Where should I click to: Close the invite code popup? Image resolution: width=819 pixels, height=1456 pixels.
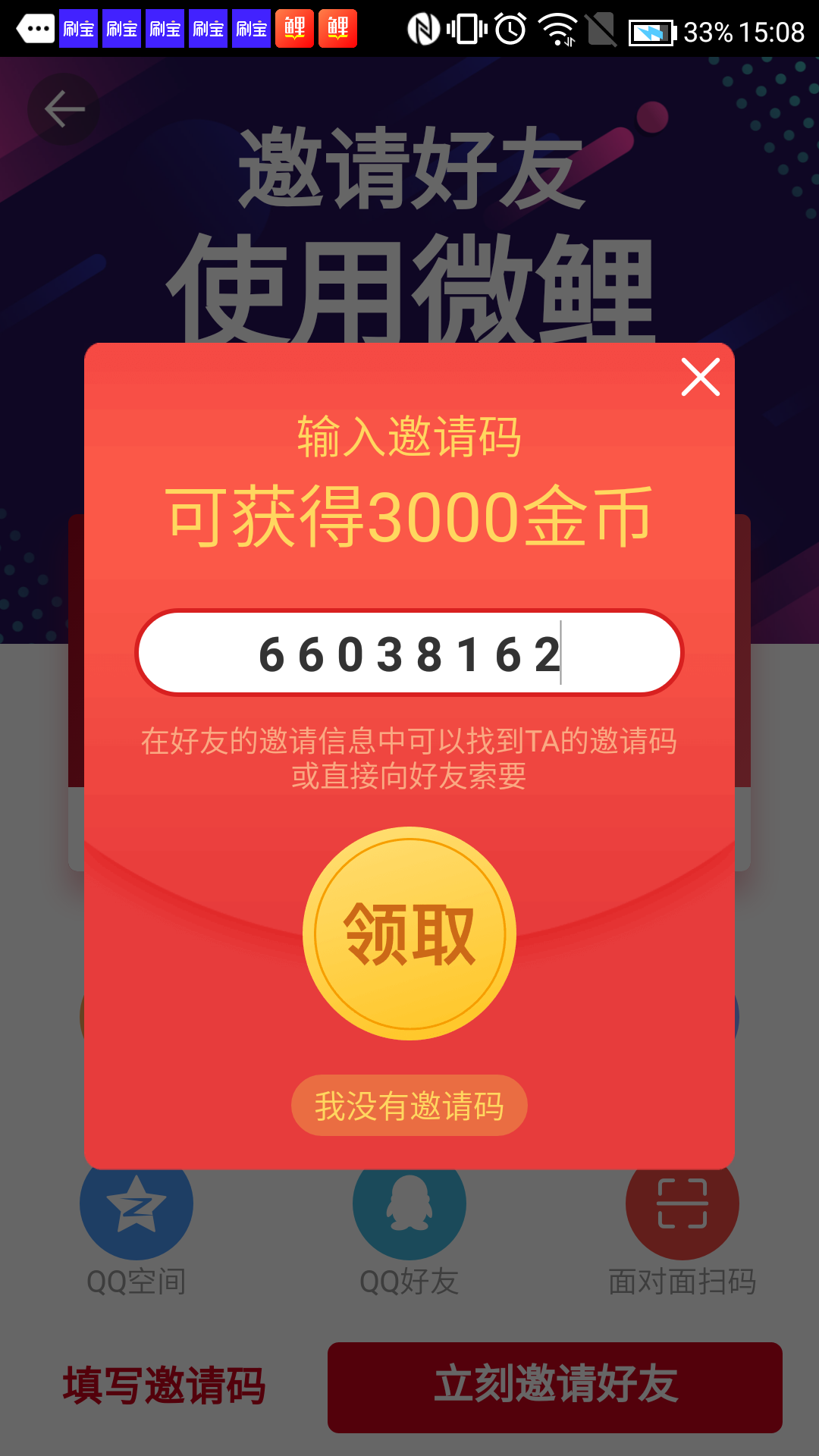click(700, 377)
